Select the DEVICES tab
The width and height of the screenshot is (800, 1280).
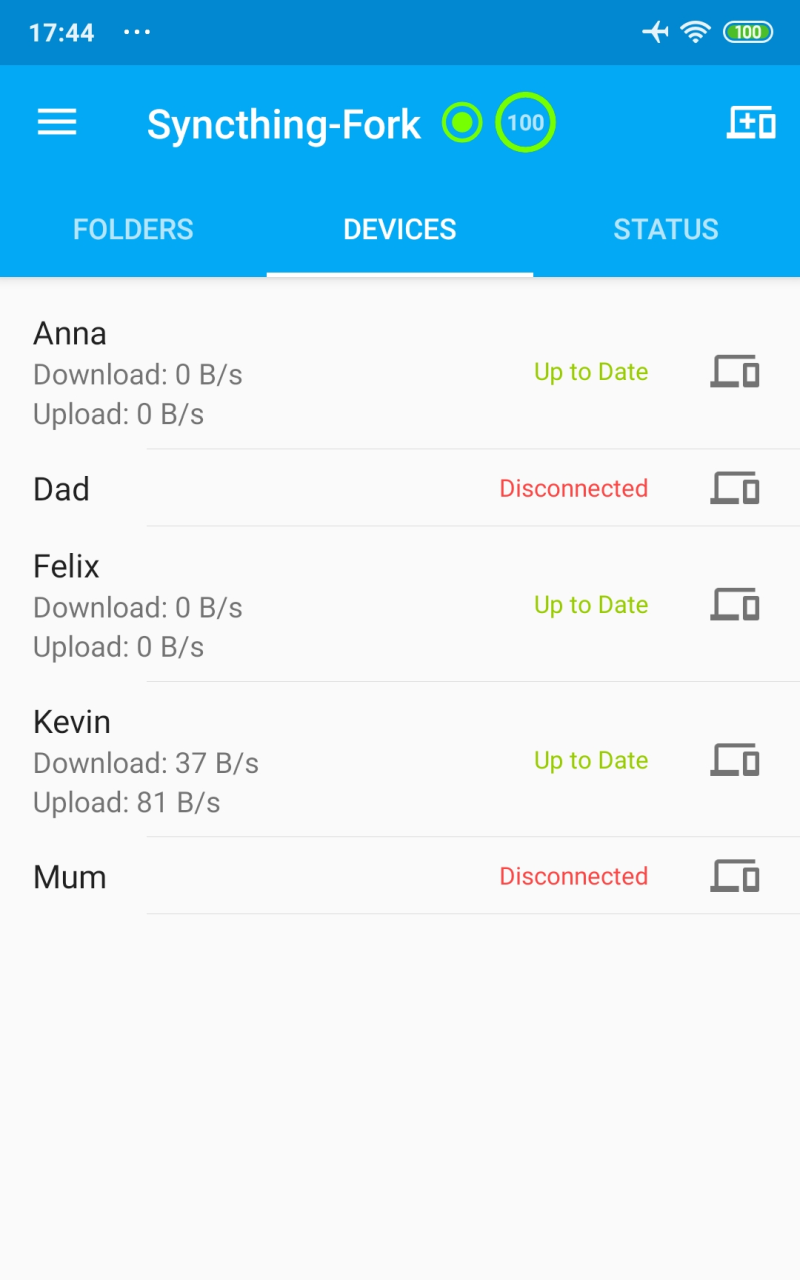pos(400,229)
